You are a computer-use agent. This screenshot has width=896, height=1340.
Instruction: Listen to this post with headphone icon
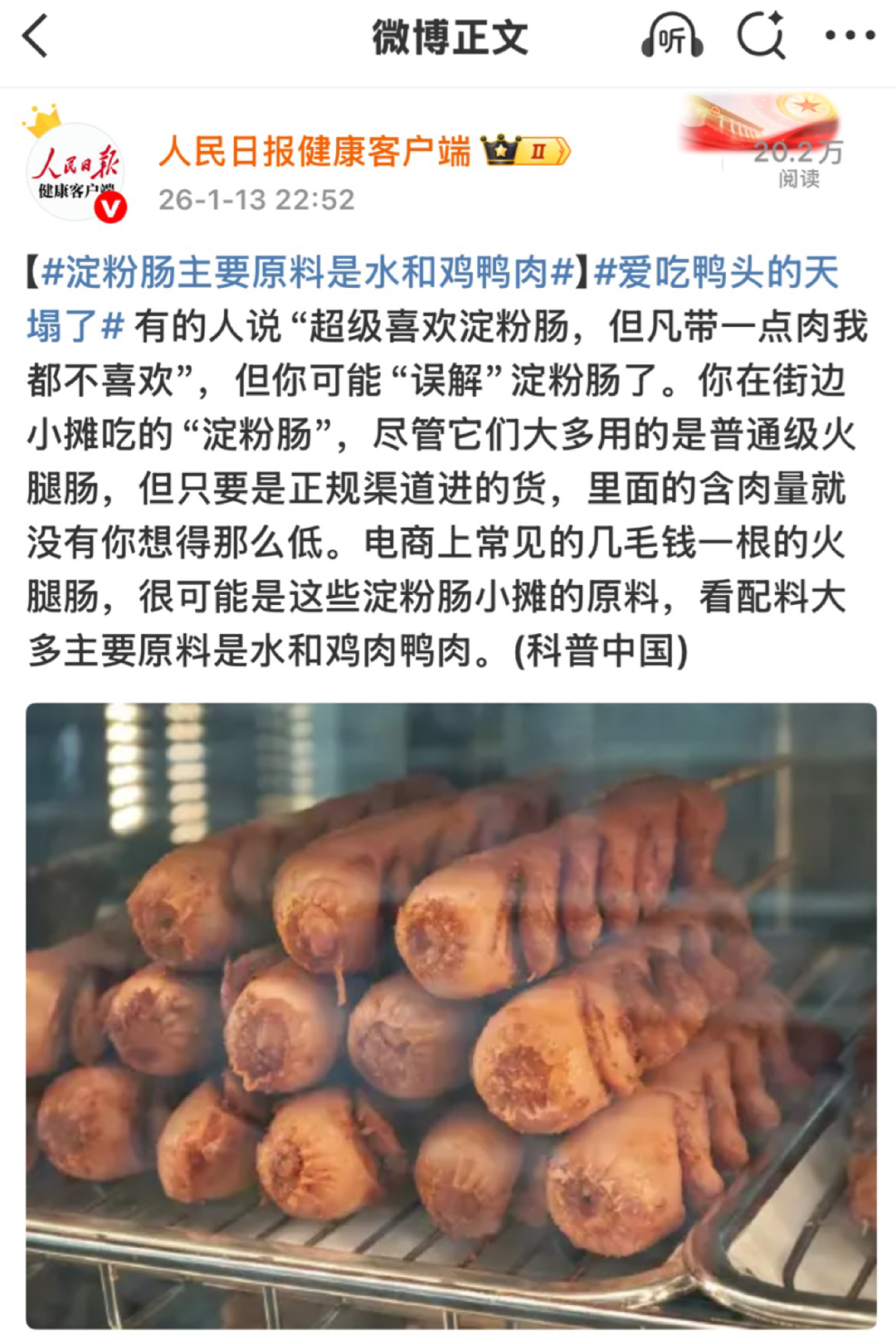(x=671, y=37)
